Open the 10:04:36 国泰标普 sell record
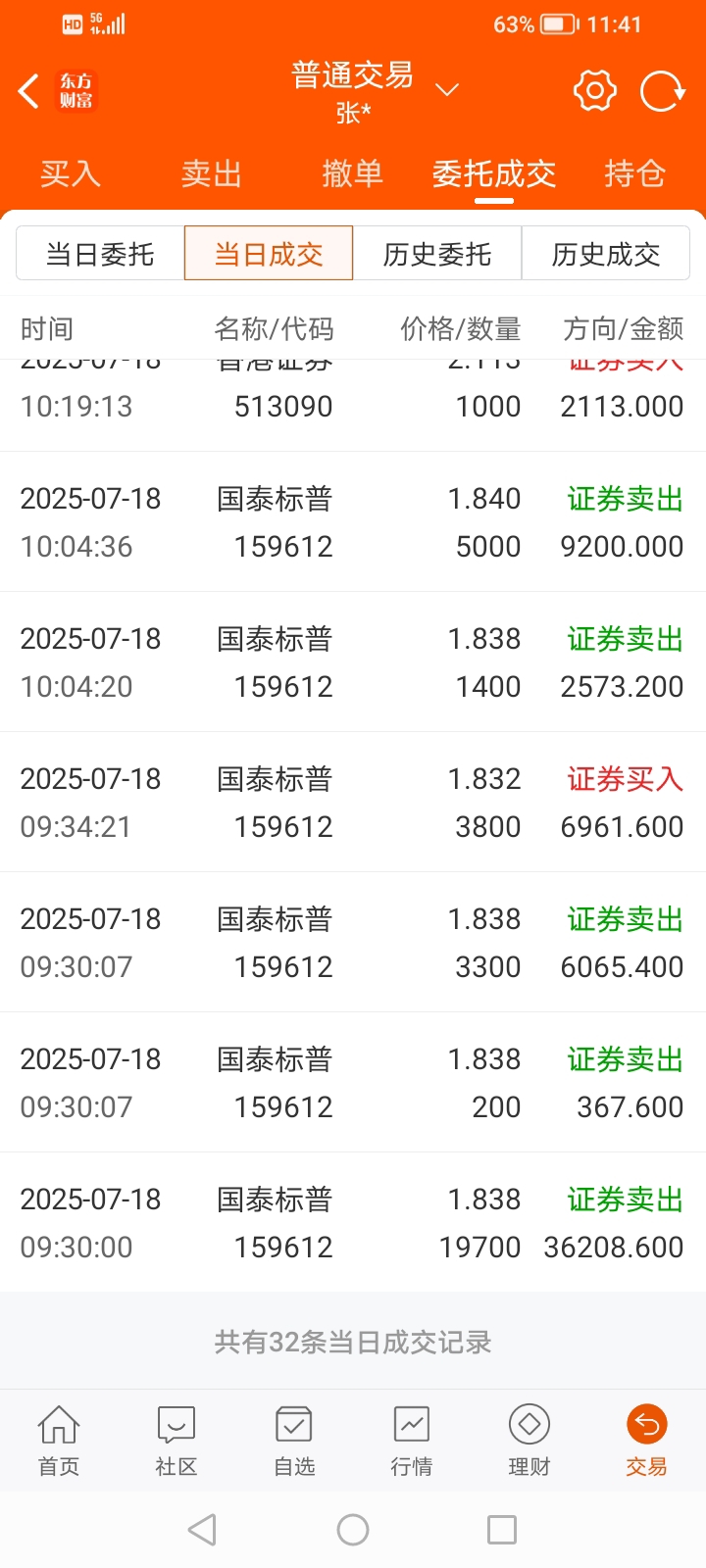The height and width of the screenshot is (1568, 706). coord(353,521)
